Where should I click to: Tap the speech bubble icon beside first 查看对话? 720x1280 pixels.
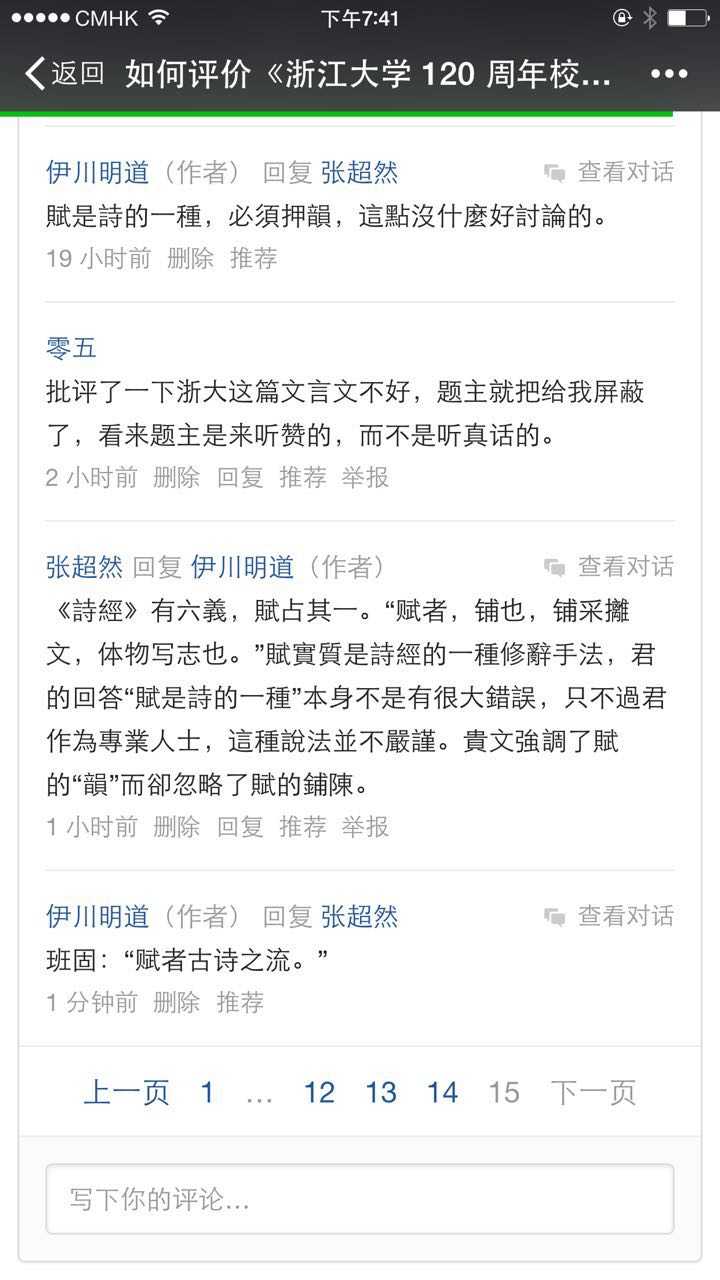(x=554, y=171)
